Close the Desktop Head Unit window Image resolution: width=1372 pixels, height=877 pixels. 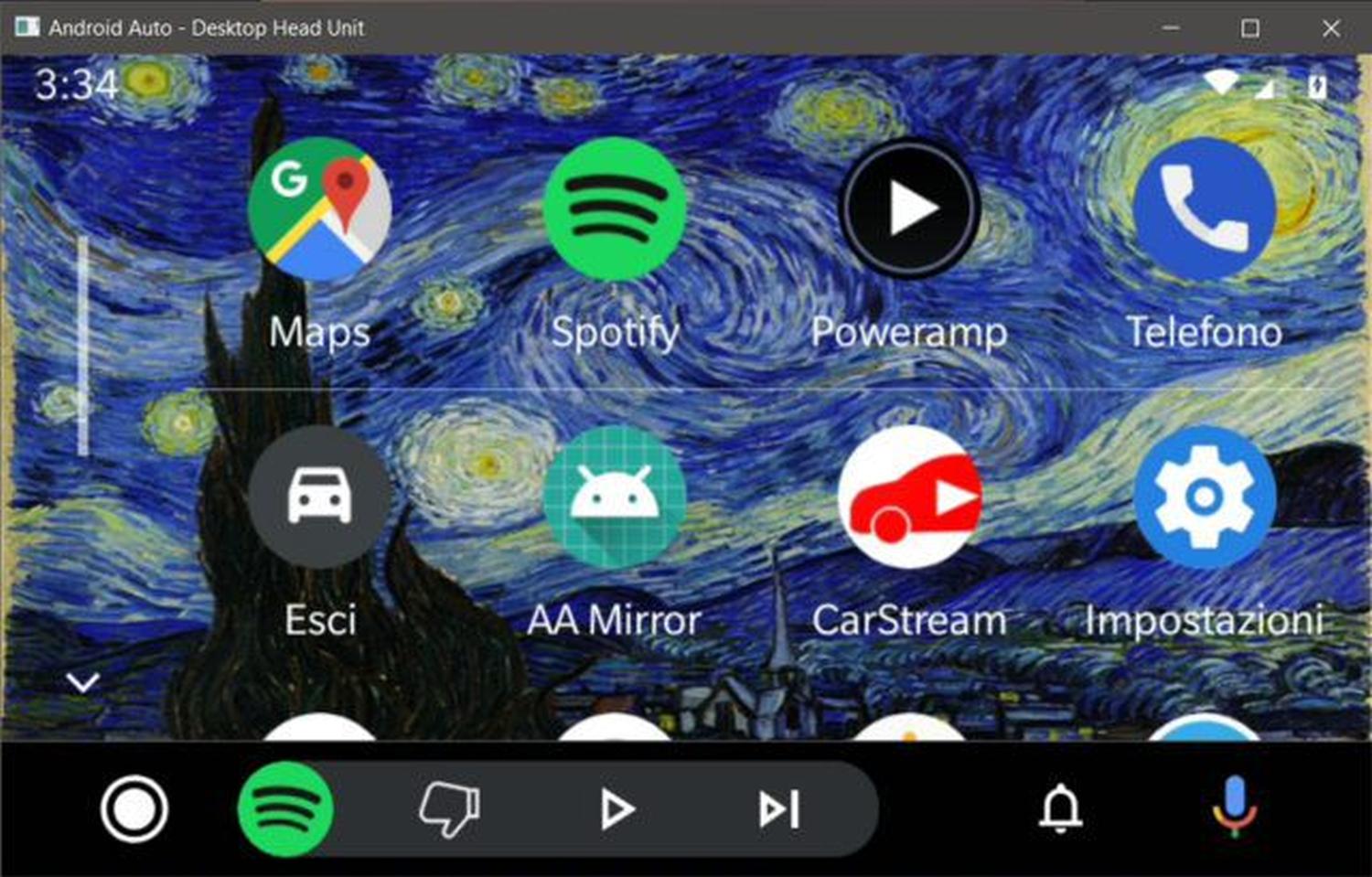1331,28
